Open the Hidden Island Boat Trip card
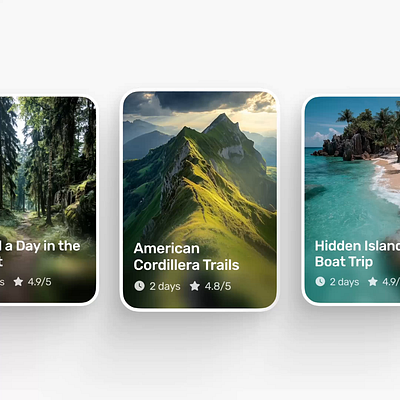400x400 pixels. (x=352, y=200)
